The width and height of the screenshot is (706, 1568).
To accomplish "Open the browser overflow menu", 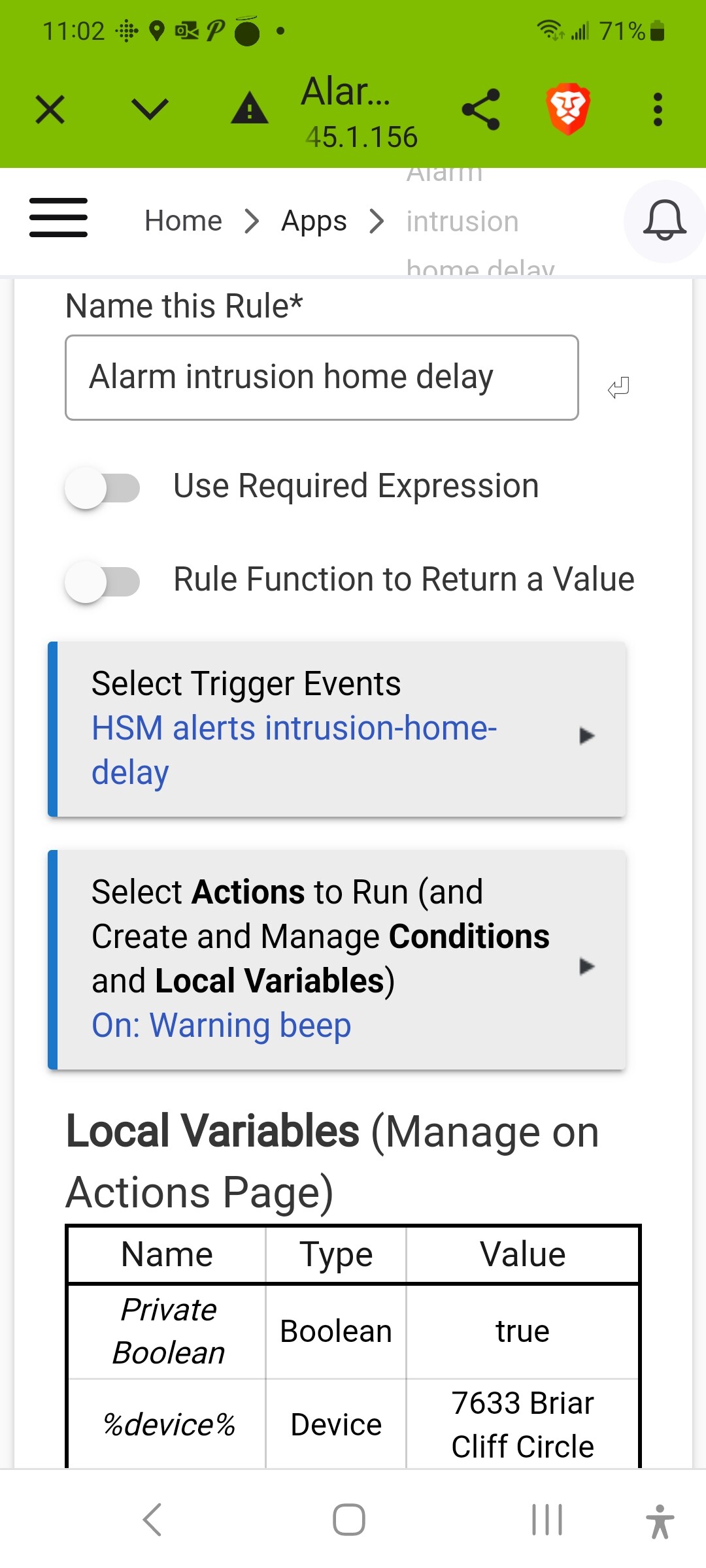I will pos(658,109).
